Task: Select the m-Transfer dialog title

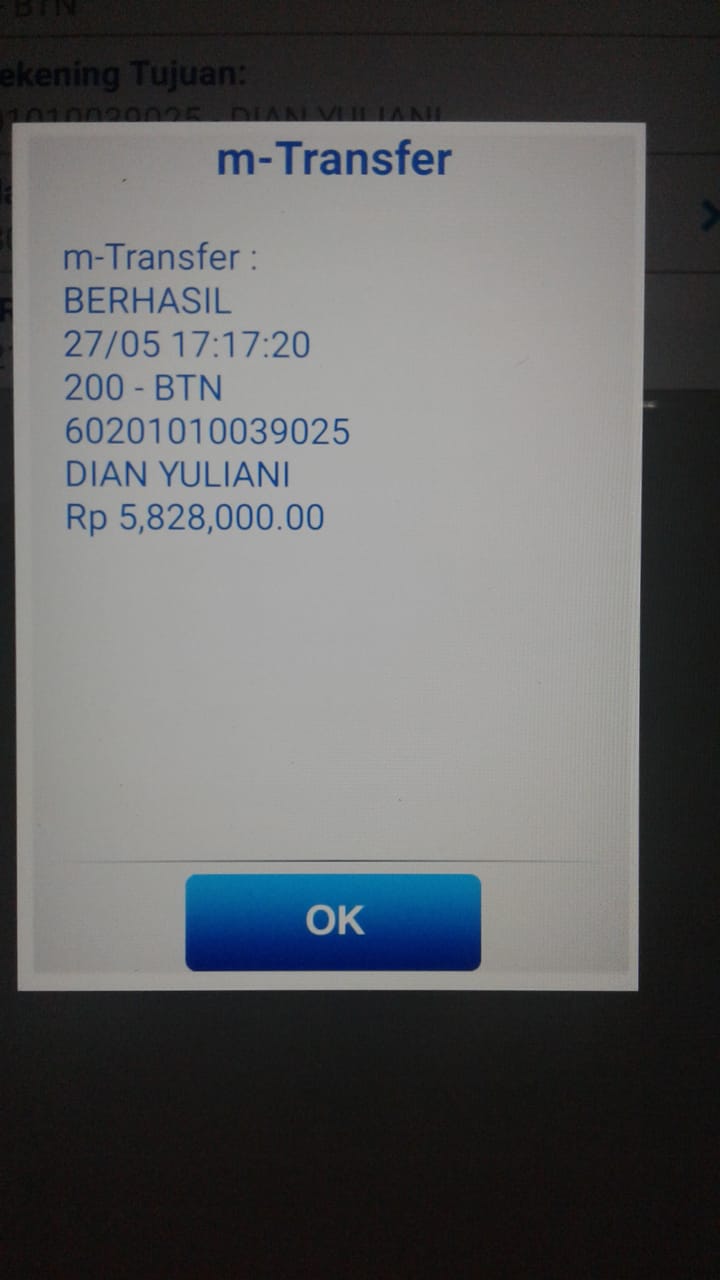Action: click(x=334, y=156)
